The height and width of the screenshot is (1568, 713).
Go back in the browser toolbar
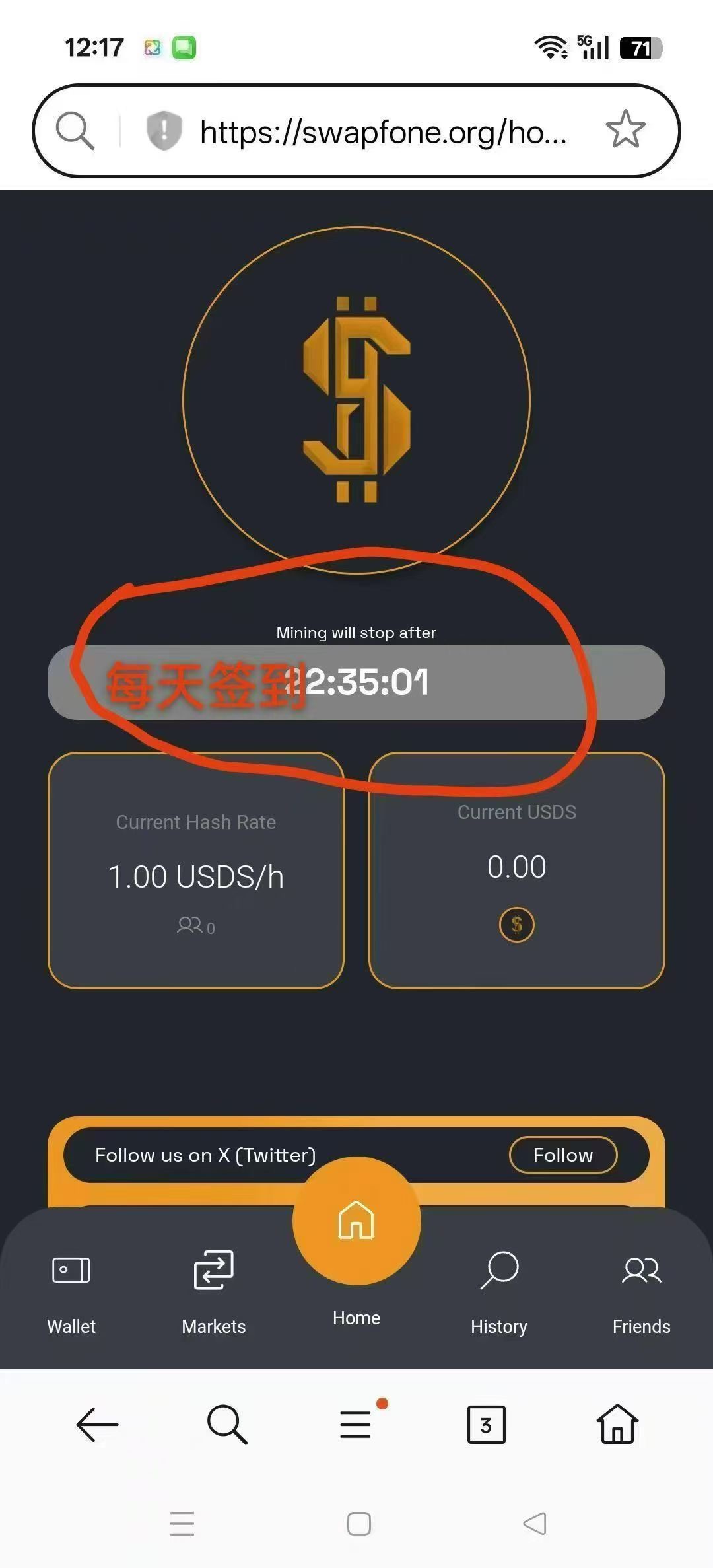[x=97, y=1425]
